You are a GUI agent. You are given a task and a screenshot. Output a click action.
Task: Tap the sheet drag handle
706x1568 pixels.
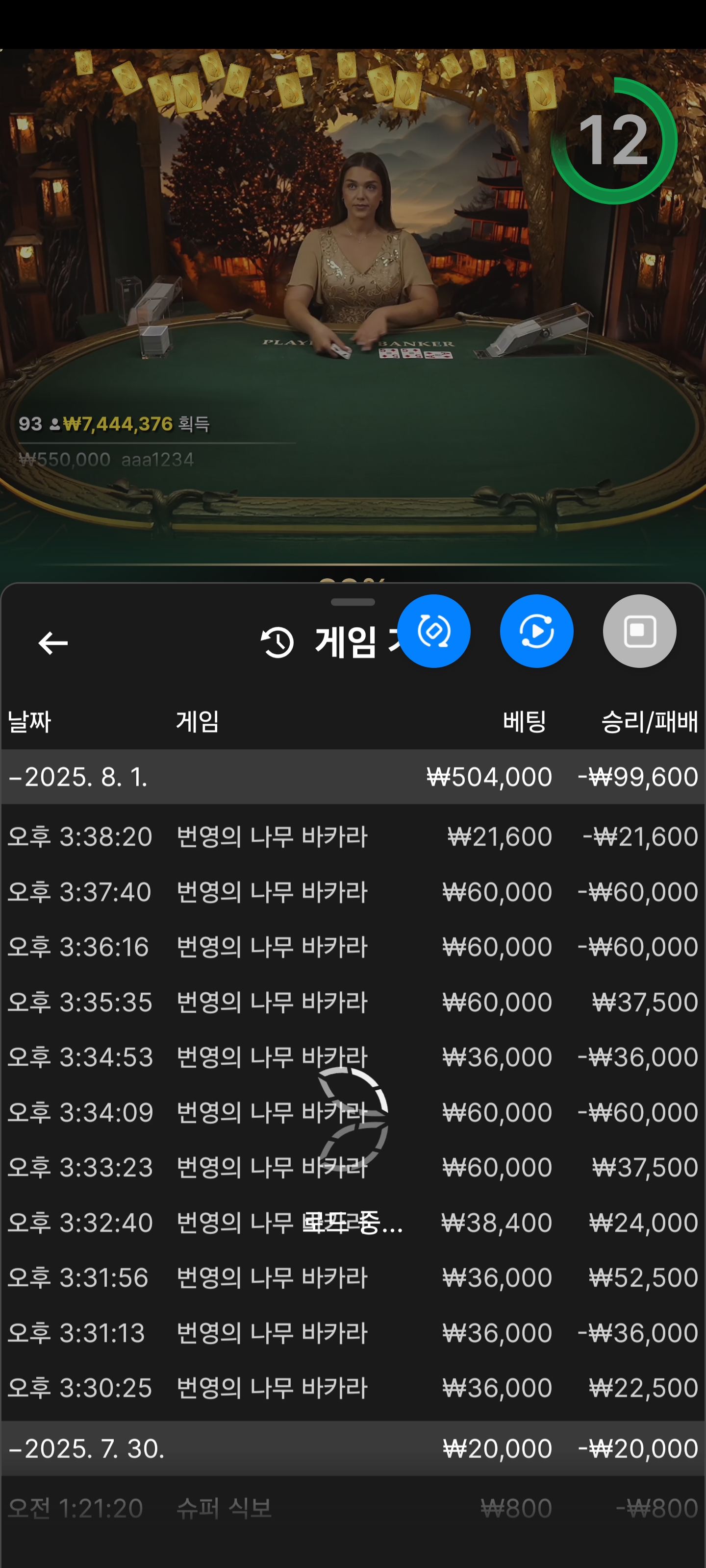353,602
